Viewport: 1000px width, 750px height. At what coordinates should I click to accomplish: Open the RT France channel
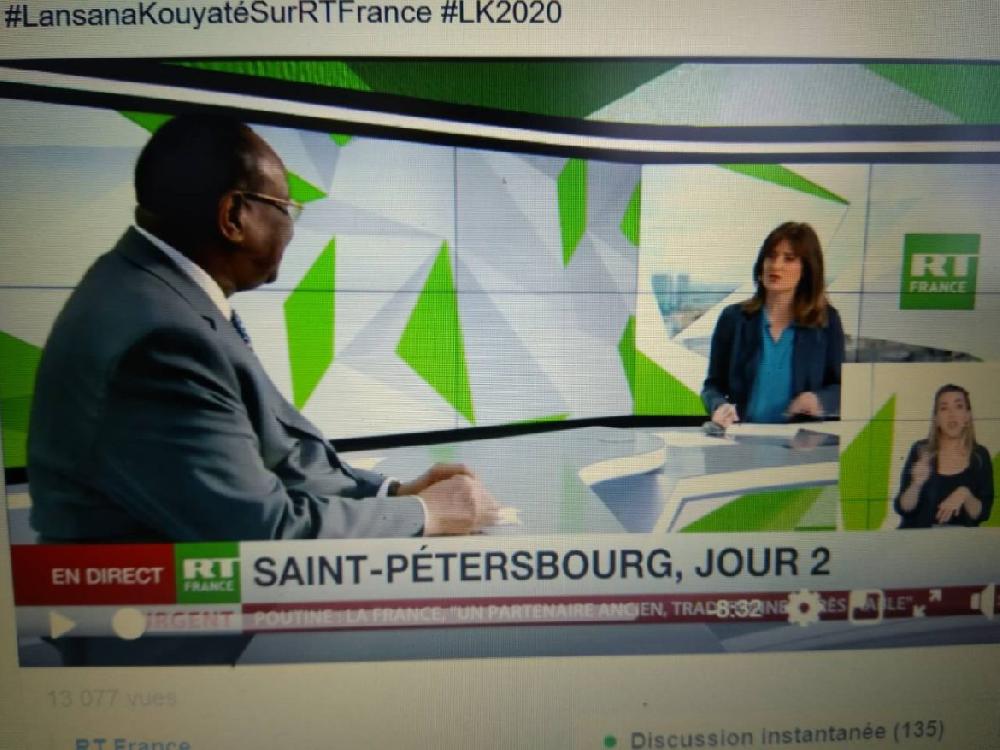click(x=132, y=742)
